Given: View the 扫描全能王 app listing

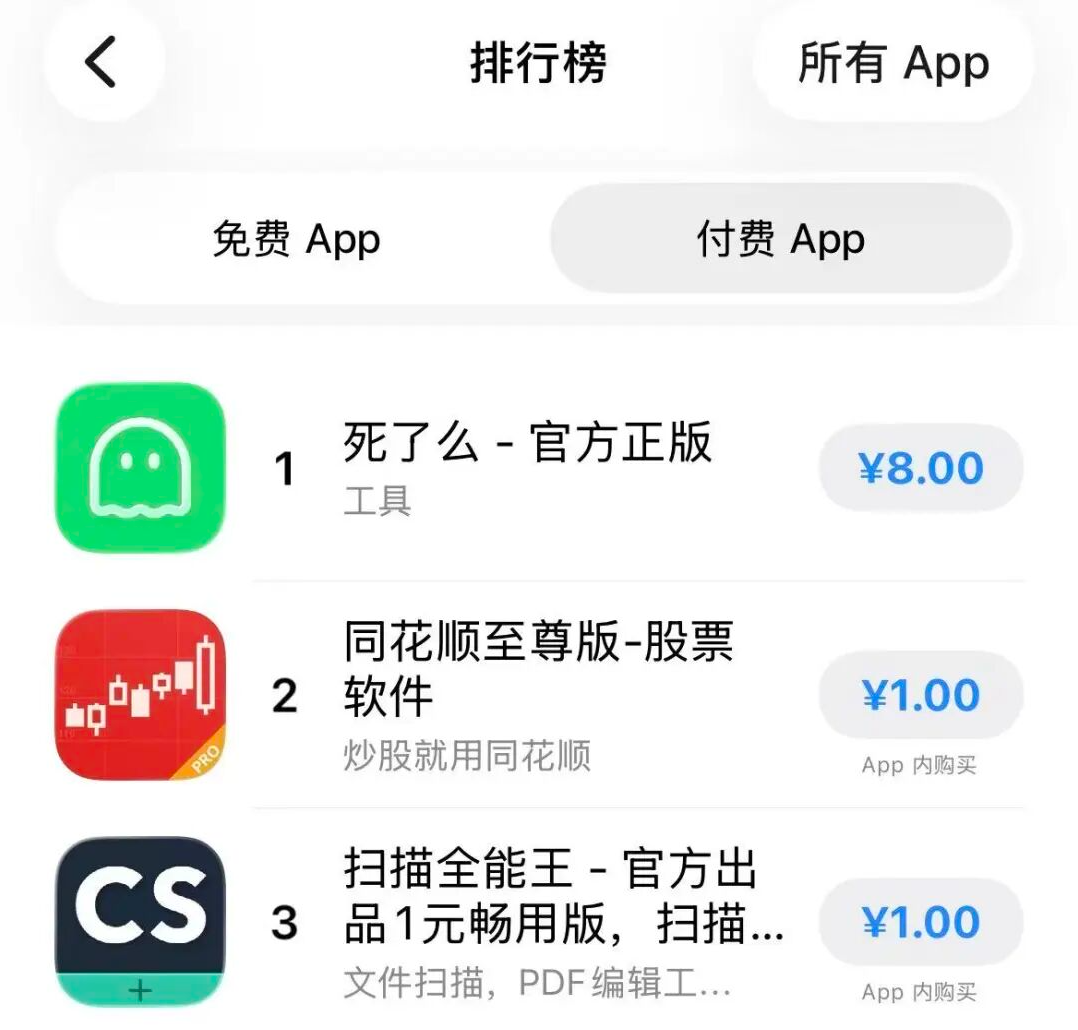Looking at the screenshot, I should pyautogui.click(x=550, y=897).
